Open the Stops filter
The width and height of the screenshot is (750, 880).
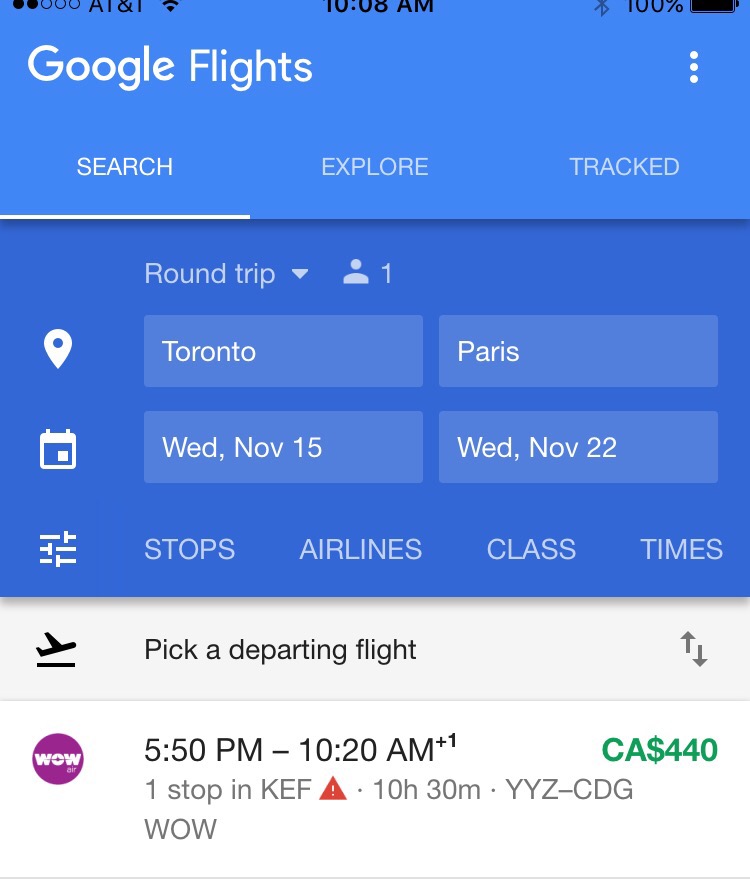[190, 549]
